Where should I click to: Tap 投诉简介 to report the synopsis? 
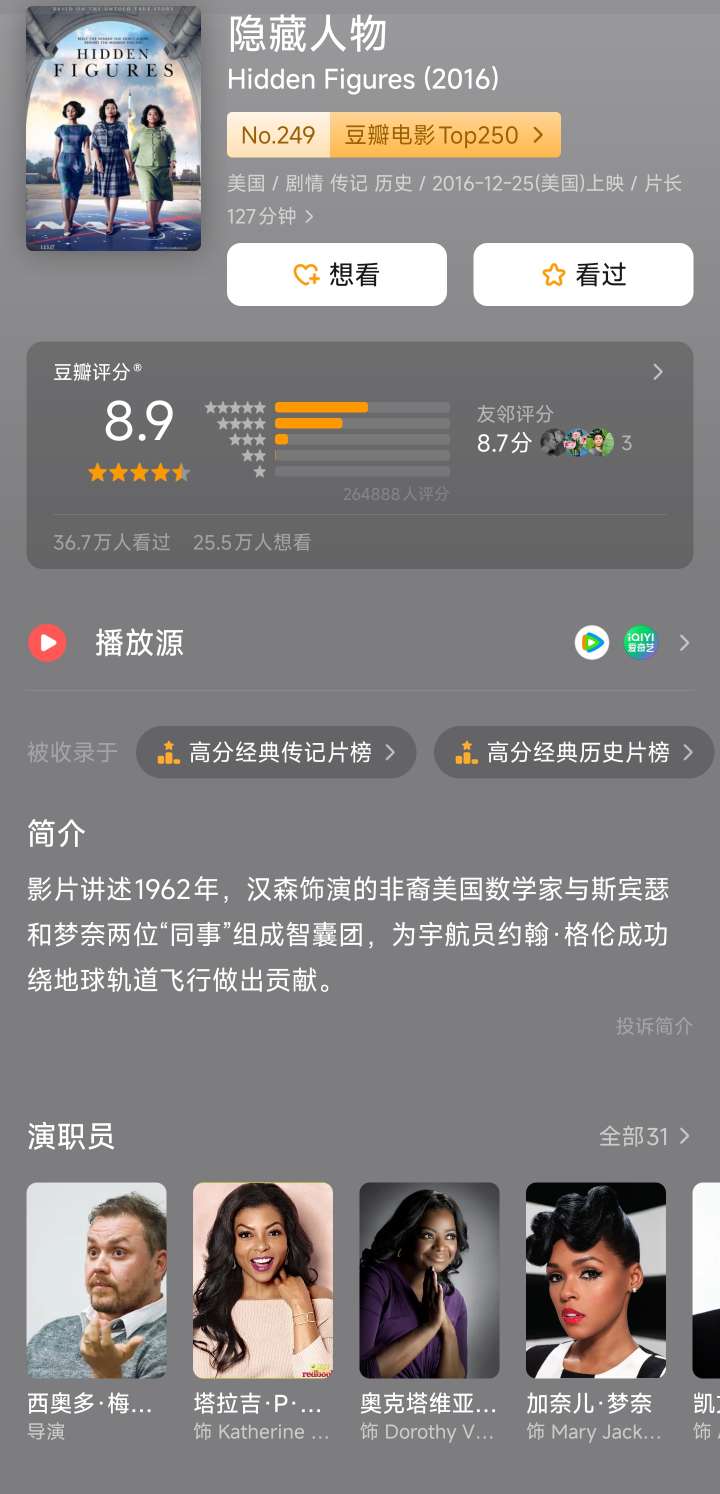(x=653, y=1026)
